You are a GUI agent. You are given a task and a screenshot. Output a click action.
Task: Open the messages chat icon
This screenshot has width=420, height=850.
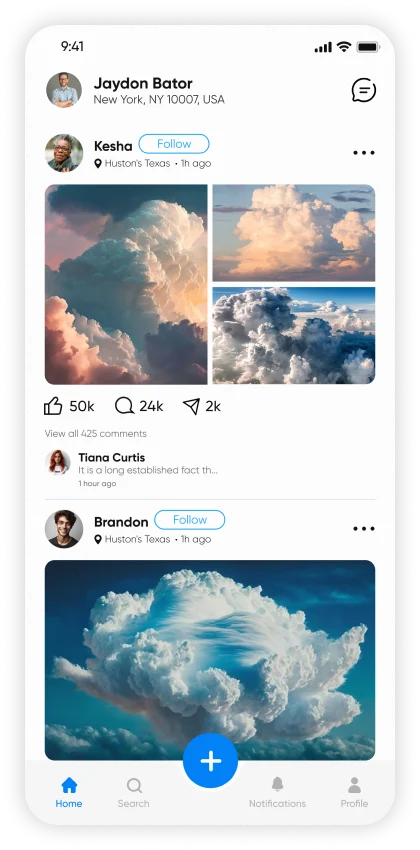pos(364,90)
